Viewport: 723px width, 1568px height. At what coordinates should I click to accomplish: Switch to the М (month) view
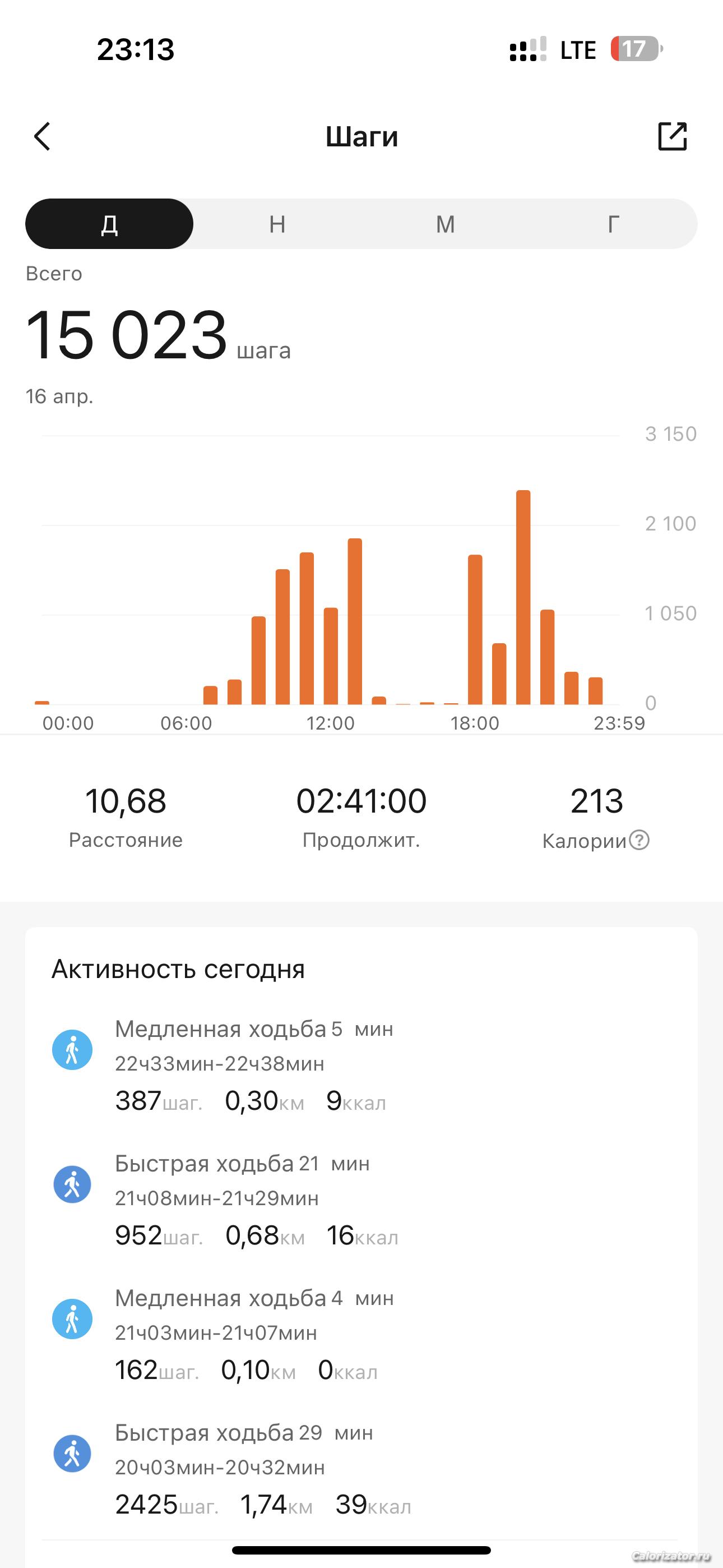pos(446,224)
